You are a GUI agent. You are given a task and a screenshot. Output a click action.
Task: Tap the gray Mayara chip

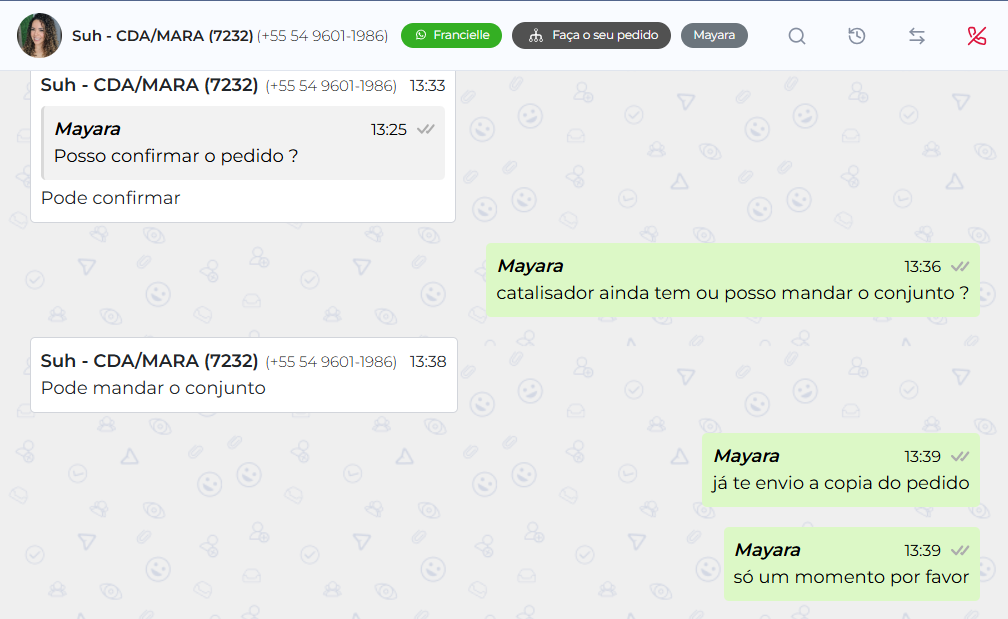[x=714, y=35]
